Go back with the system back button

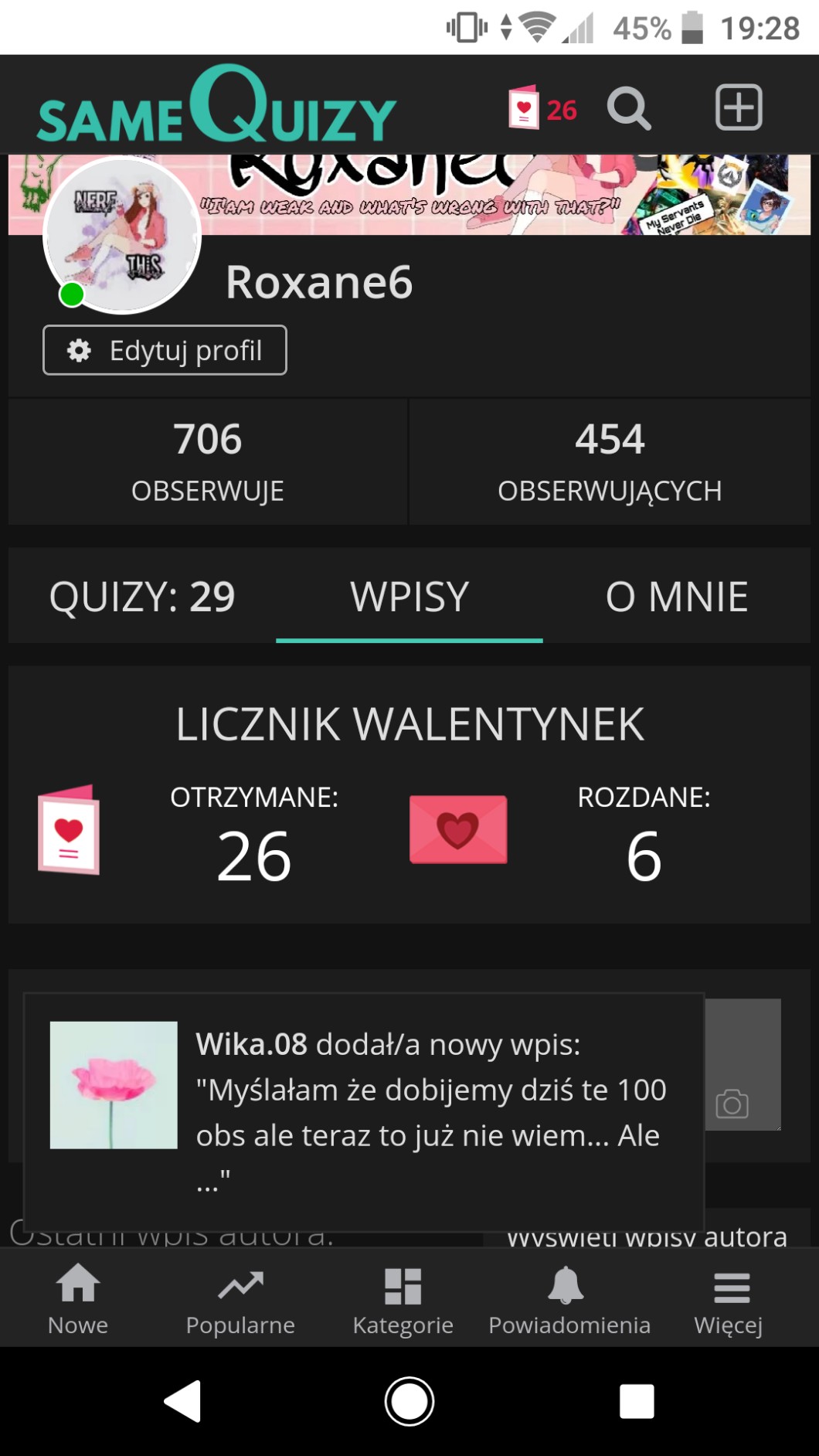click(x=183, y=1401)
